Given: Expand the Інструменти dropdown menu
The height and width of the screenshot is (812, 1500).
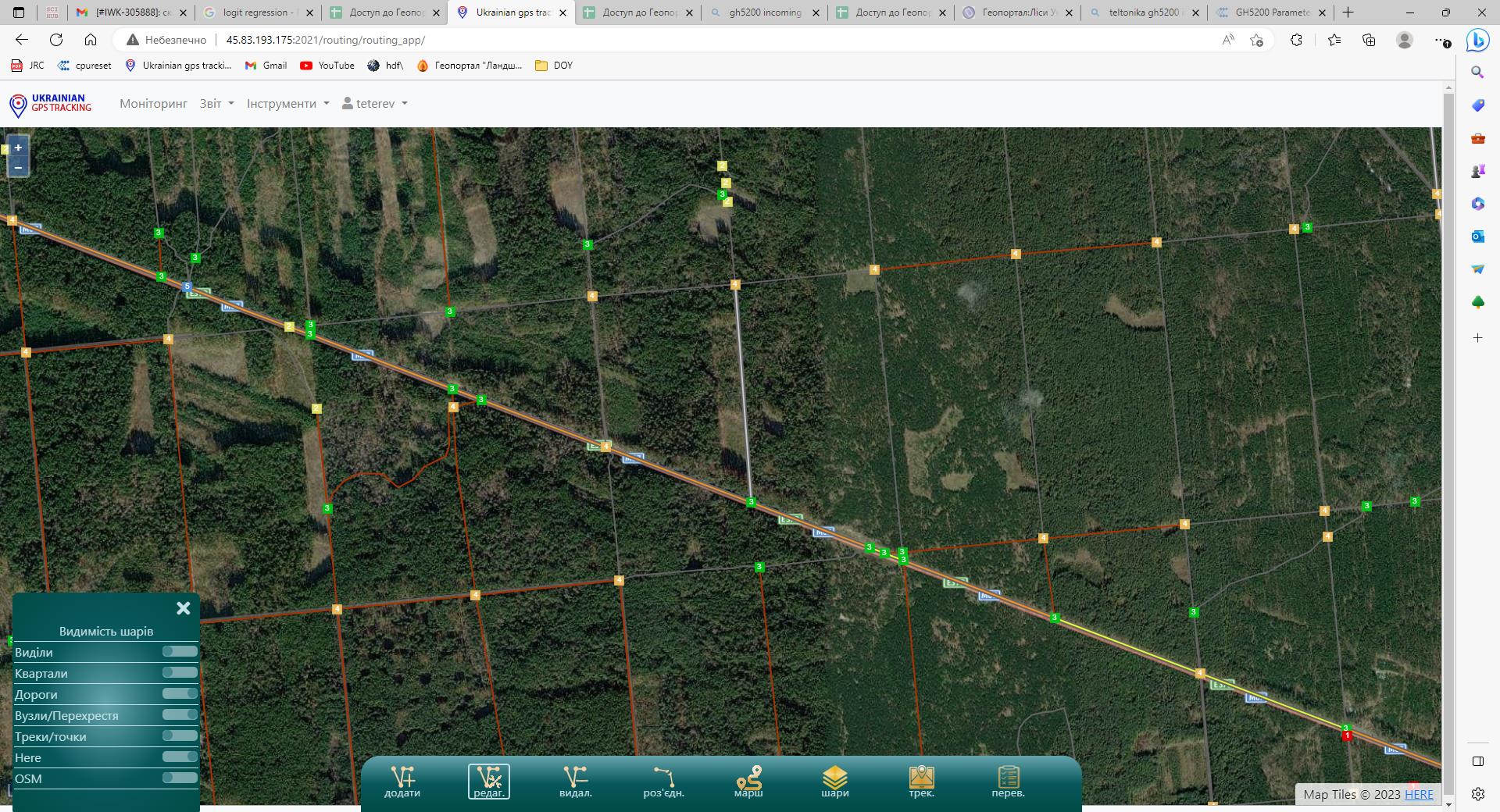Looking at the screenshot, I should coord(287,103).
